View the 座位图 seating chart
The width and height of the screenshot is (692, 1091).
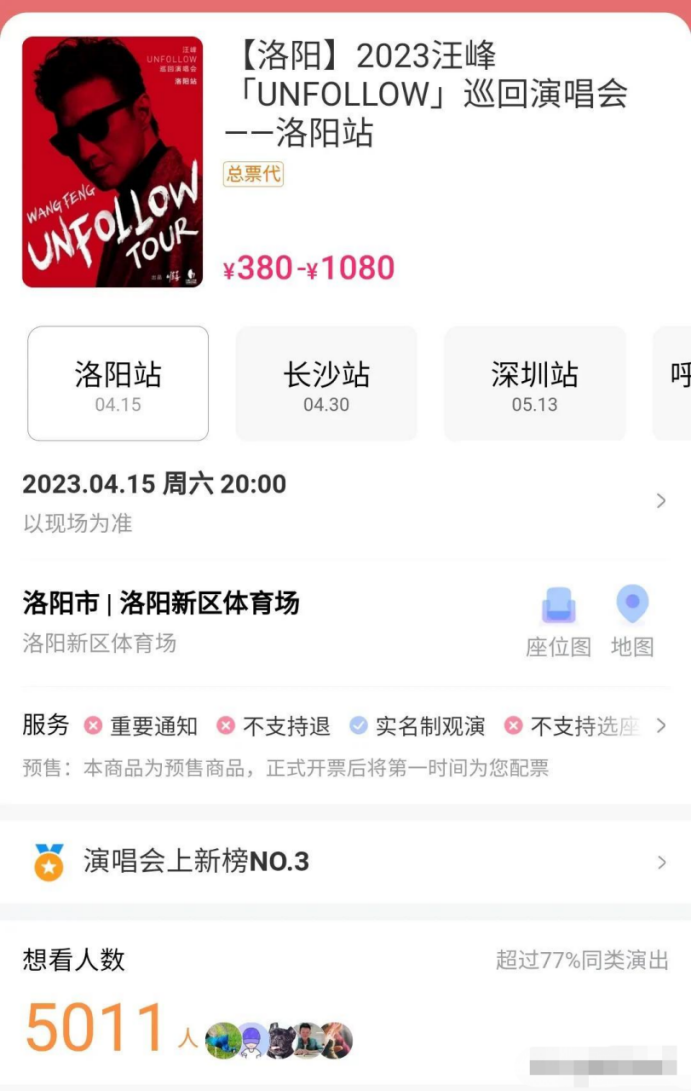(558, 622)
